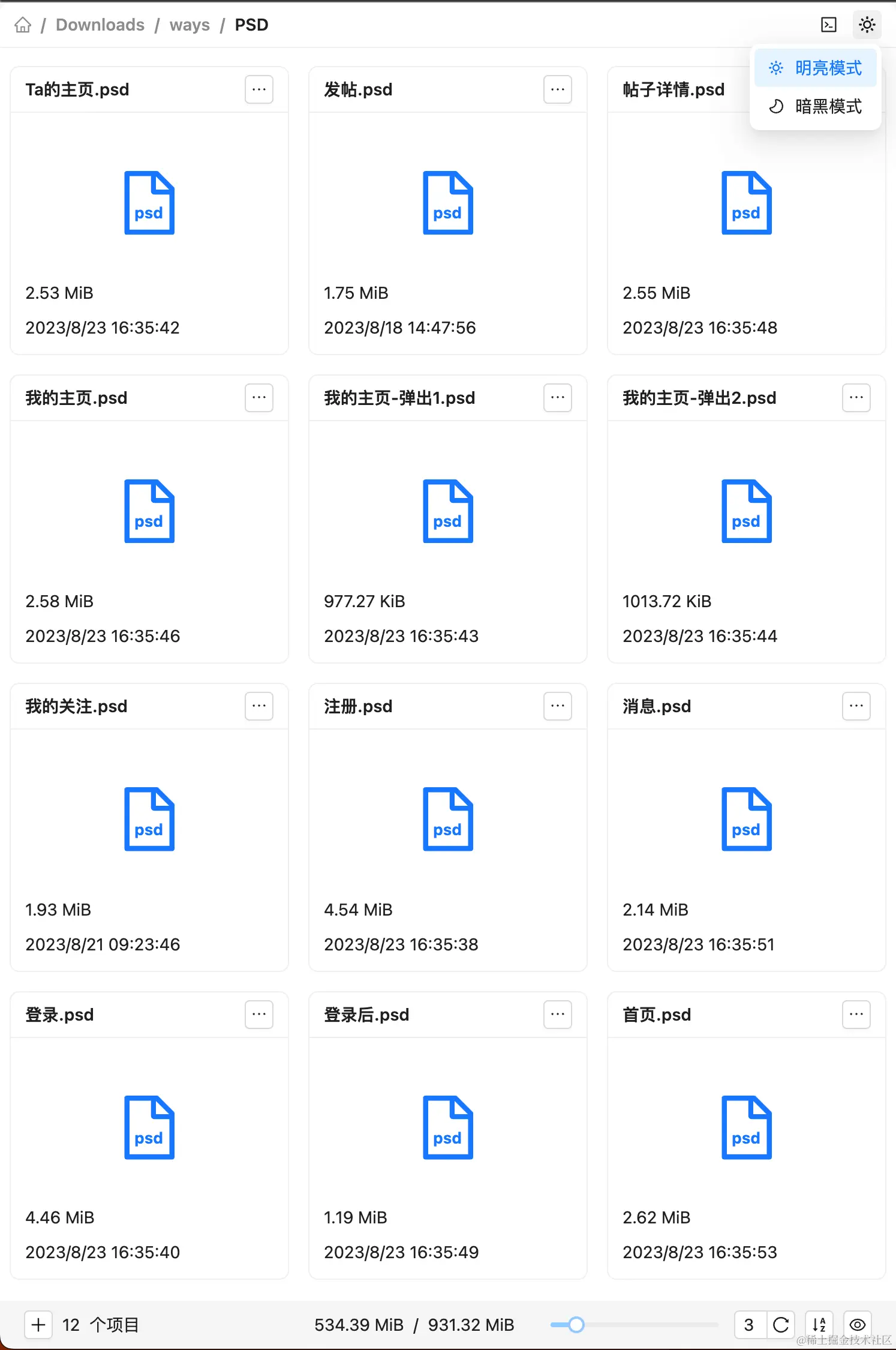Open the options menu for 我的主页-弹出1.psd
Image resolution: width=896 pixels, height=1350 pixels.
click(x=557, y=398)
